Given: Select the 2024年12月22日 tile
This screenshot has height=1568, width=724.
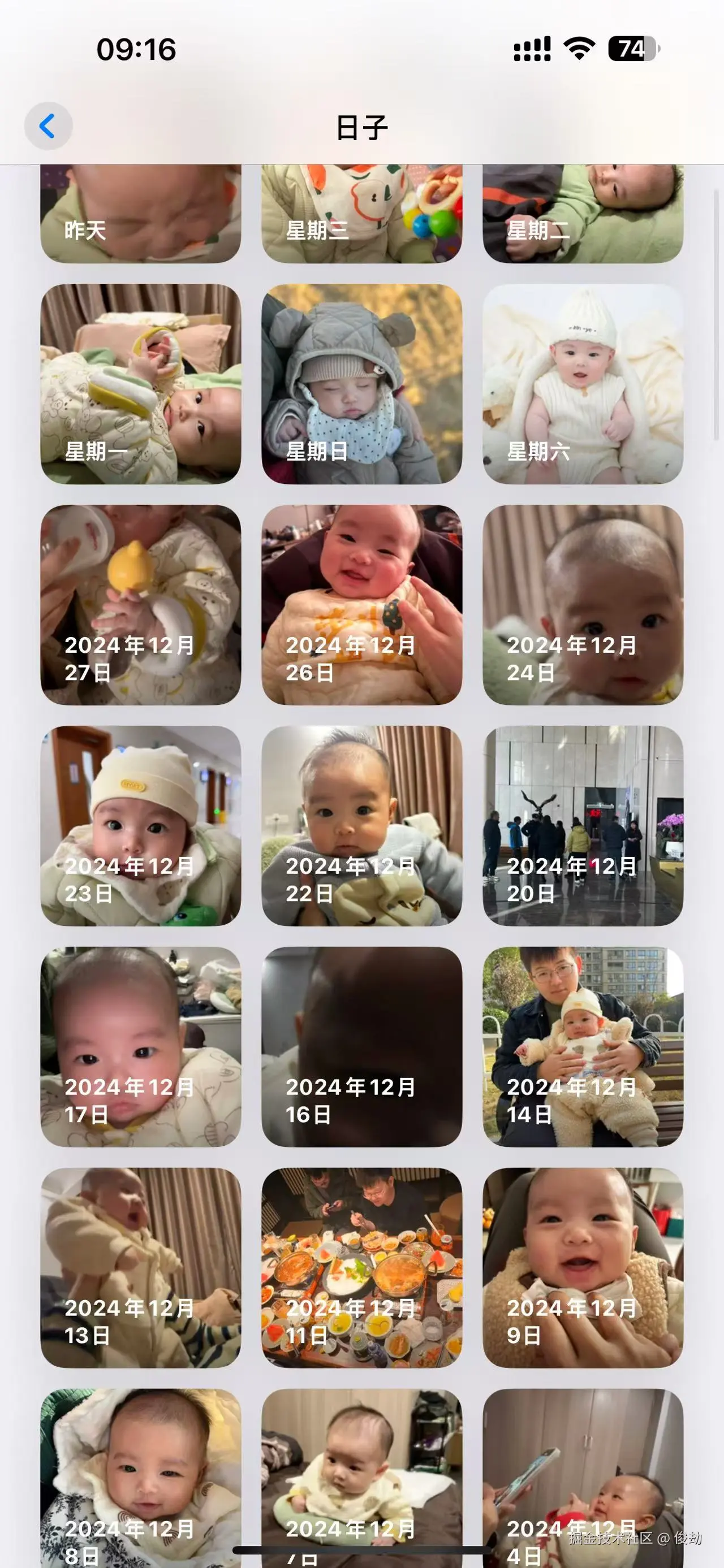Looking at the screenshot, I should [x=361, y=825].
